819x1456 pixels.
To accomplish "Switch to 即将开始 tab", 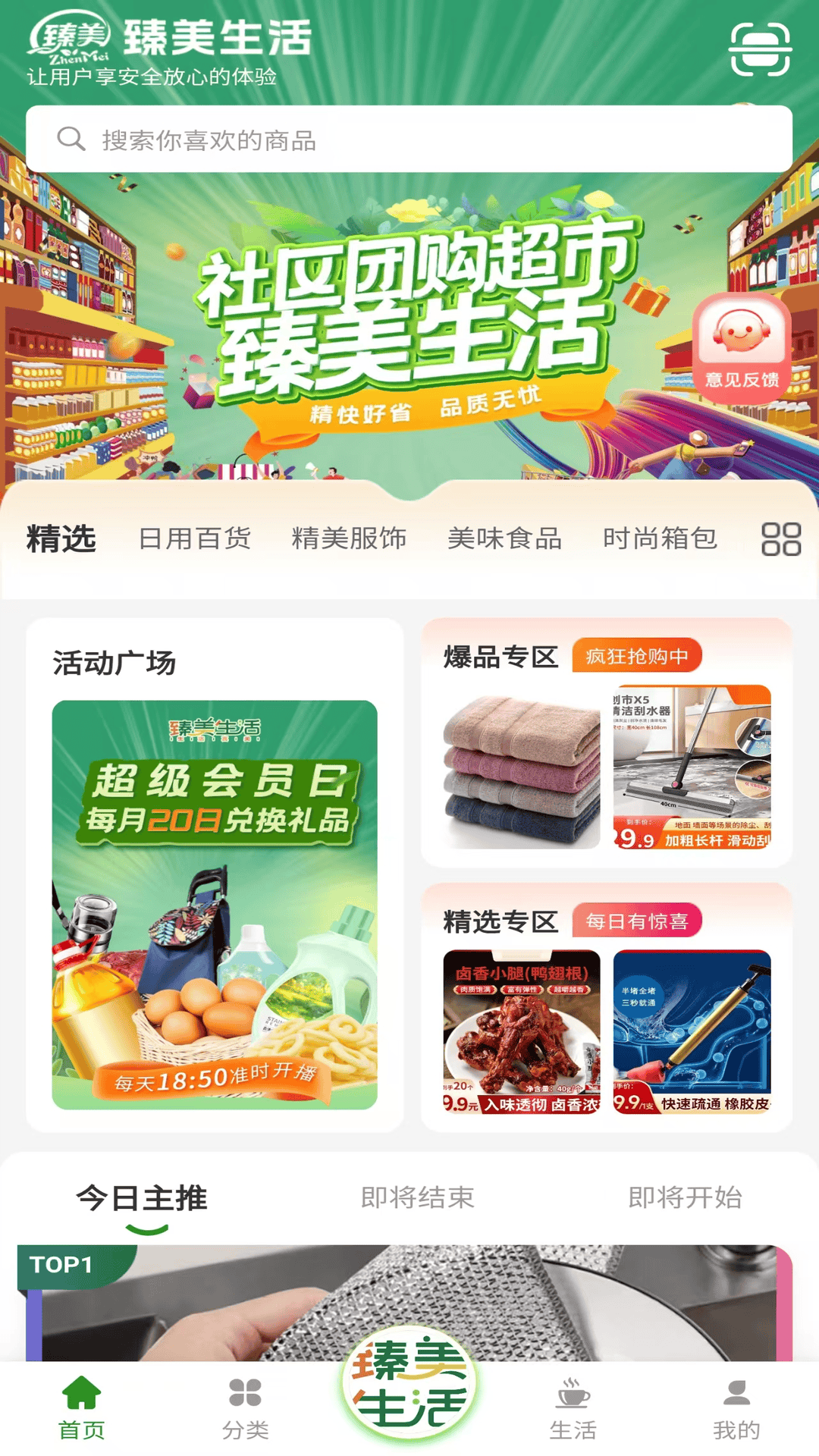I will click(686, 1197).
